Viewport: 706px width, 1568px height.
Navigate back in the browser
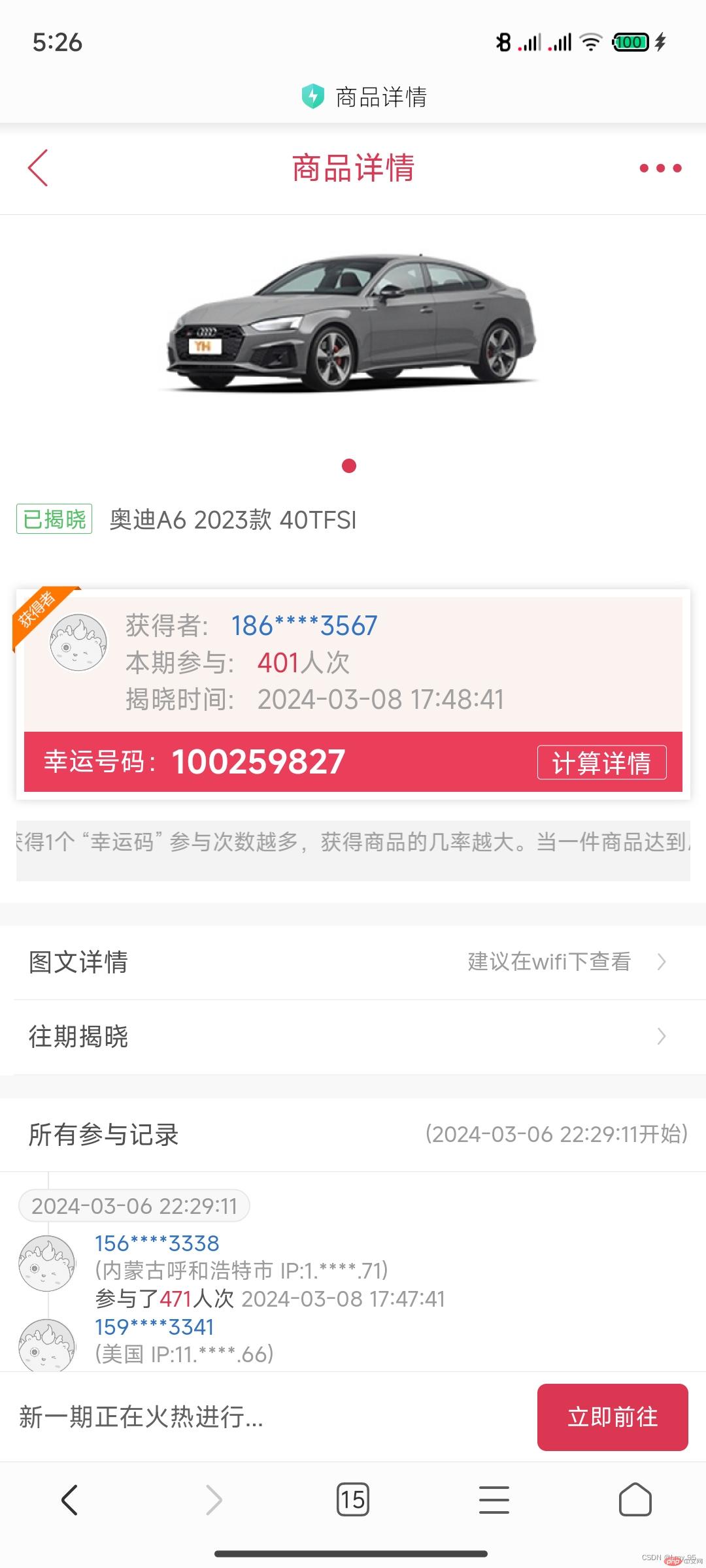click(x=70, y=1499)
